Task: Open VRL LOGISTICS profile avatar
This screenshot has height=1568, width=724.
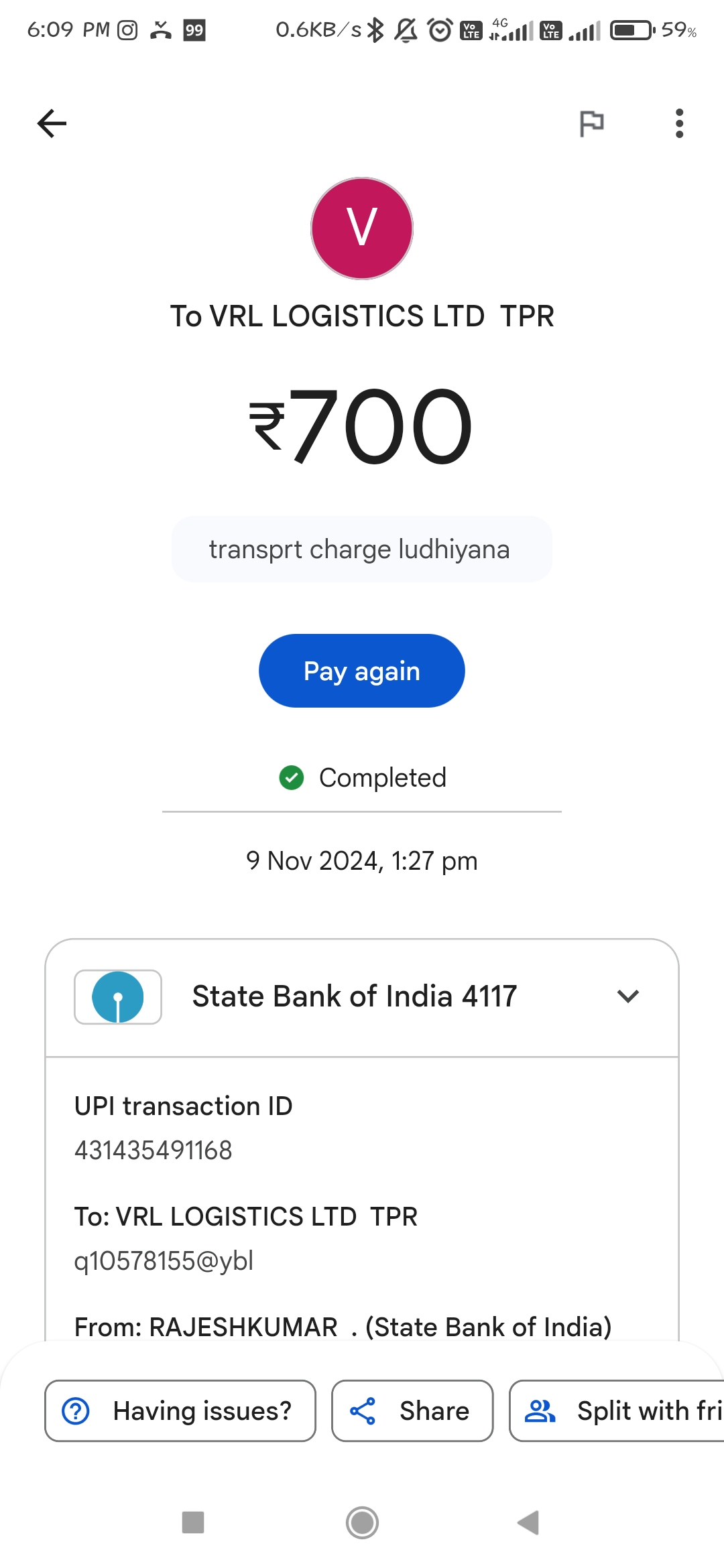Action: point(362,228)
